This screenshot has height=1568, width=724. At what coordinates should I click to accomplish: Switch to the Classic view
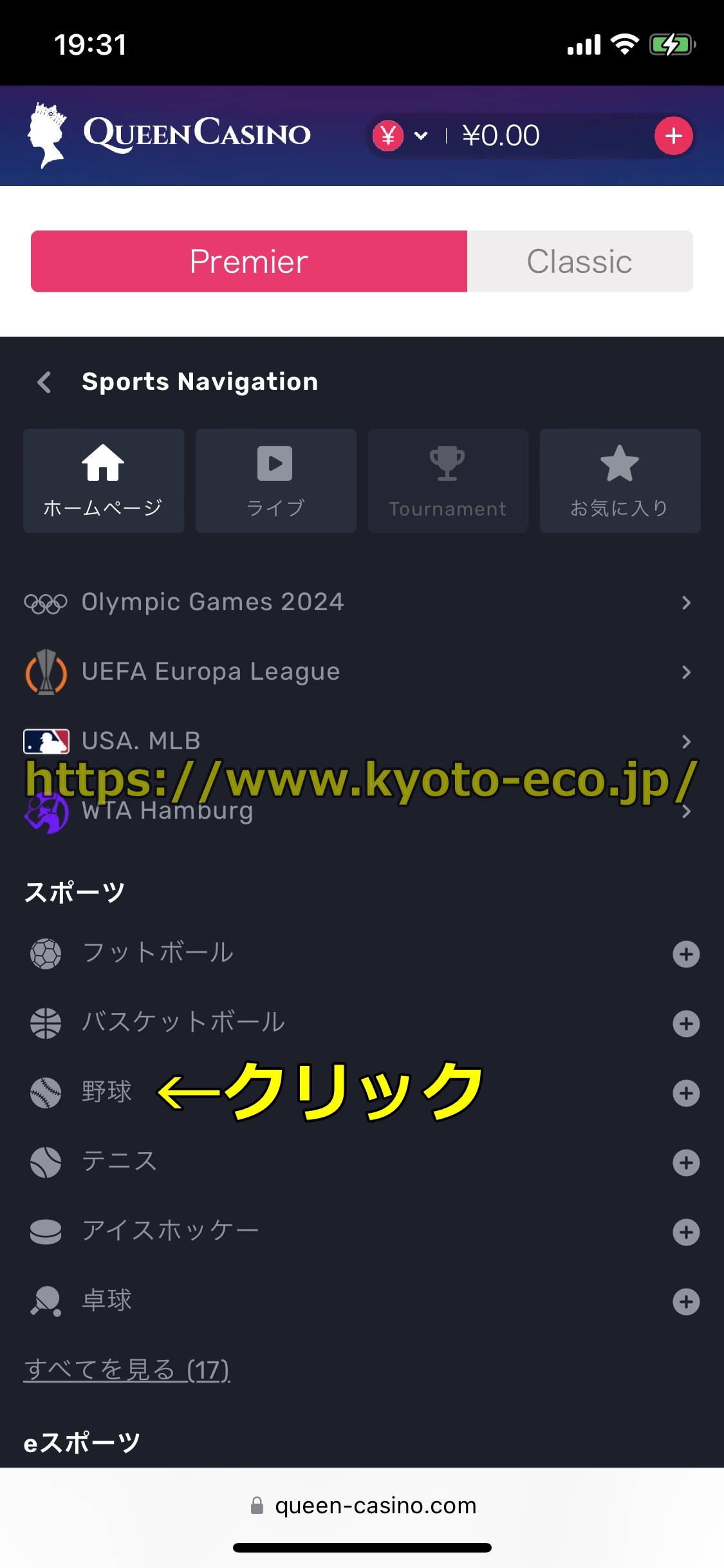tap(579, 261)
